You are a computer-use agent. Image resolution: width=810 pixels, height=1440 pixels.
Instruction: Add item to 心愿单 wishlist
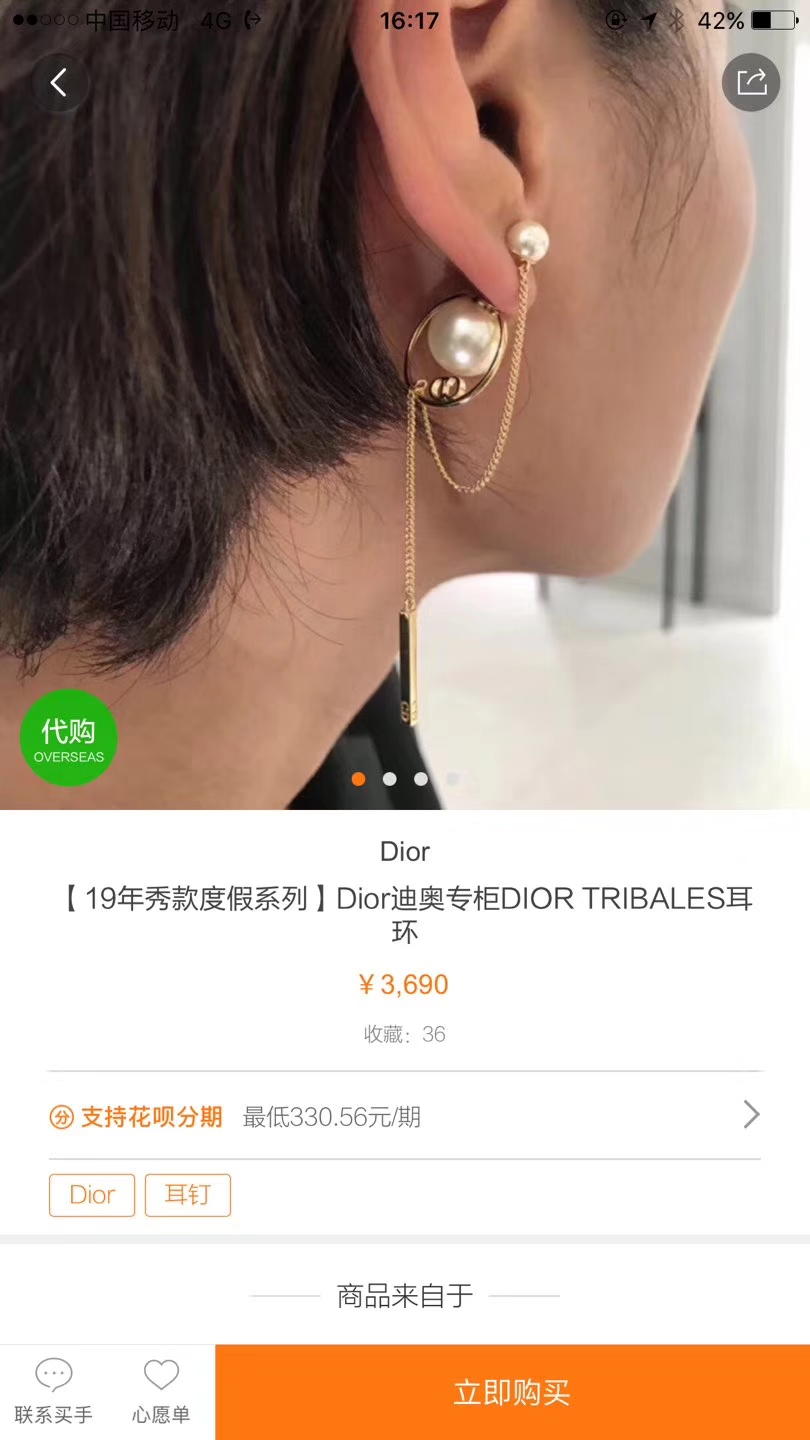point(161,1392)
